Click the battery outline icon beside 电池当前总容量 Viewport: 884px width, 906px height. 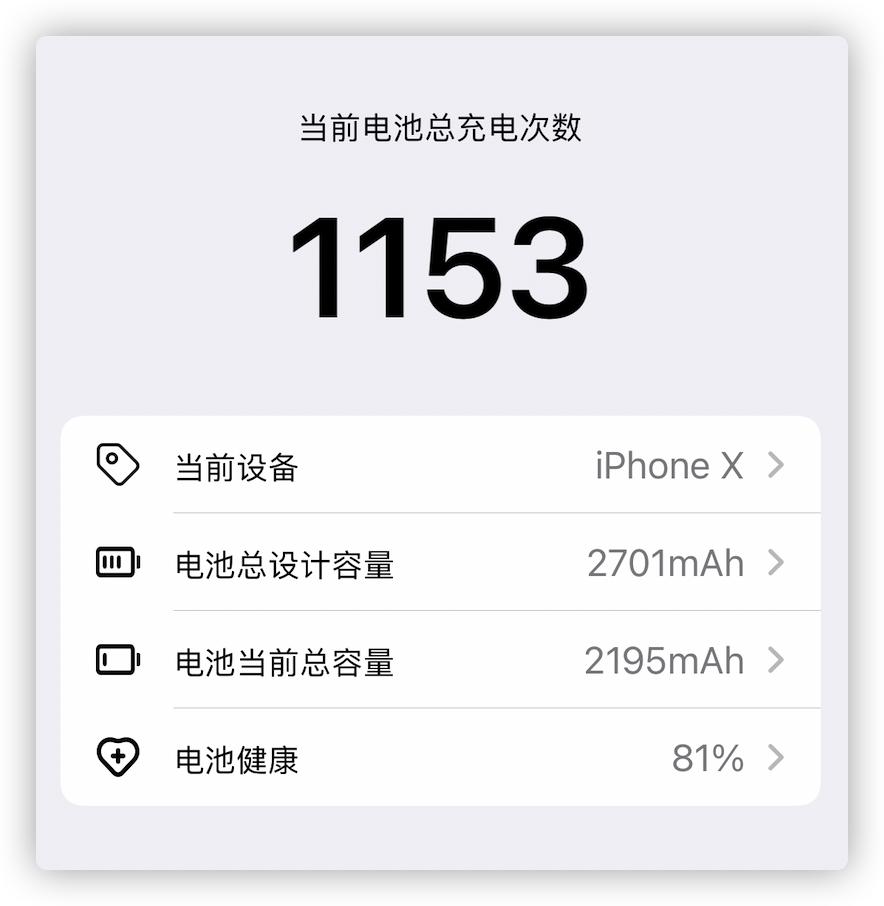pyautogui.click(x=119, y=661)
